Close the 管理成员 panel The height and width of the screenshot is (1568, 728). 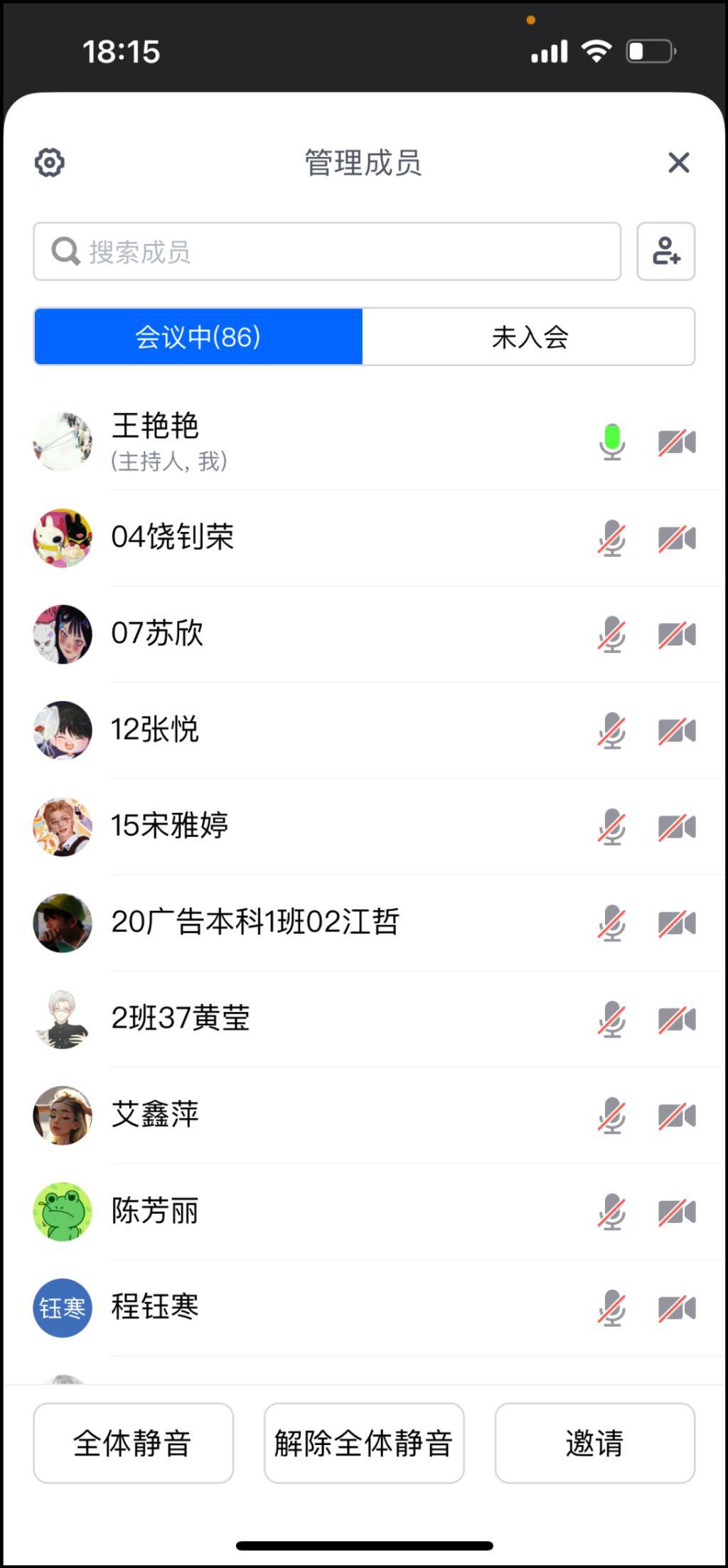[679, 163]
